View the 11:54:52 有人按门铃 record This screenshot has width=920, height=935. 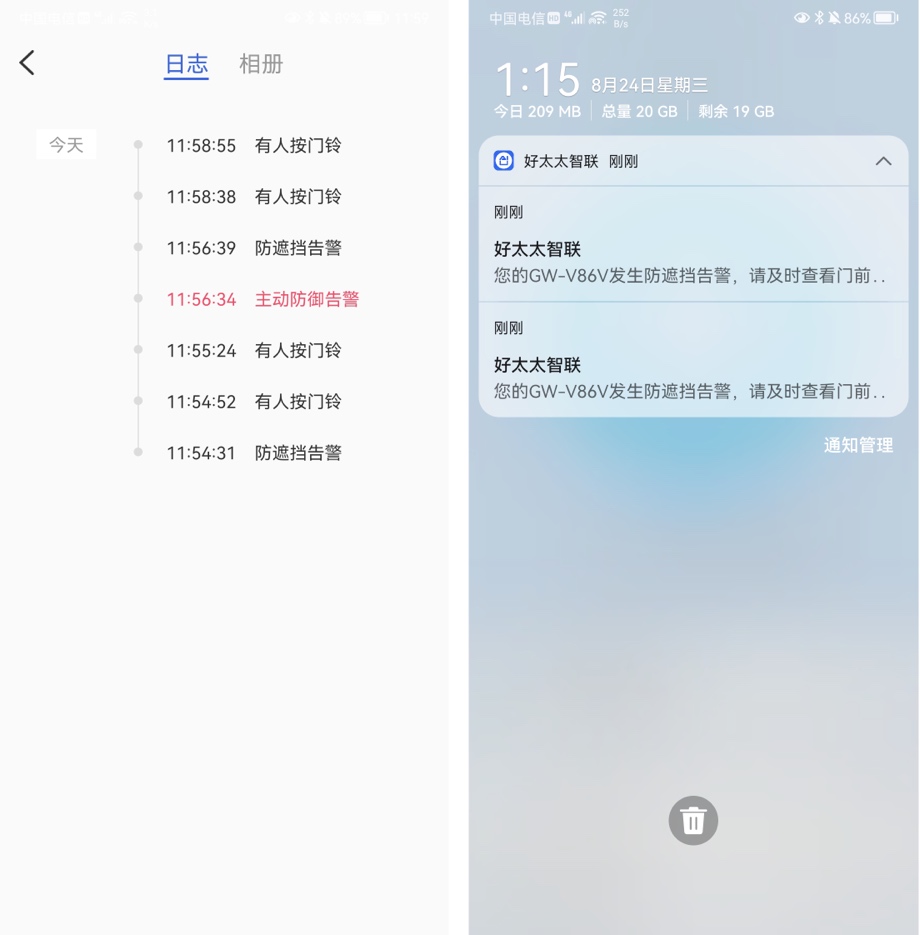[x=254, y=402]
